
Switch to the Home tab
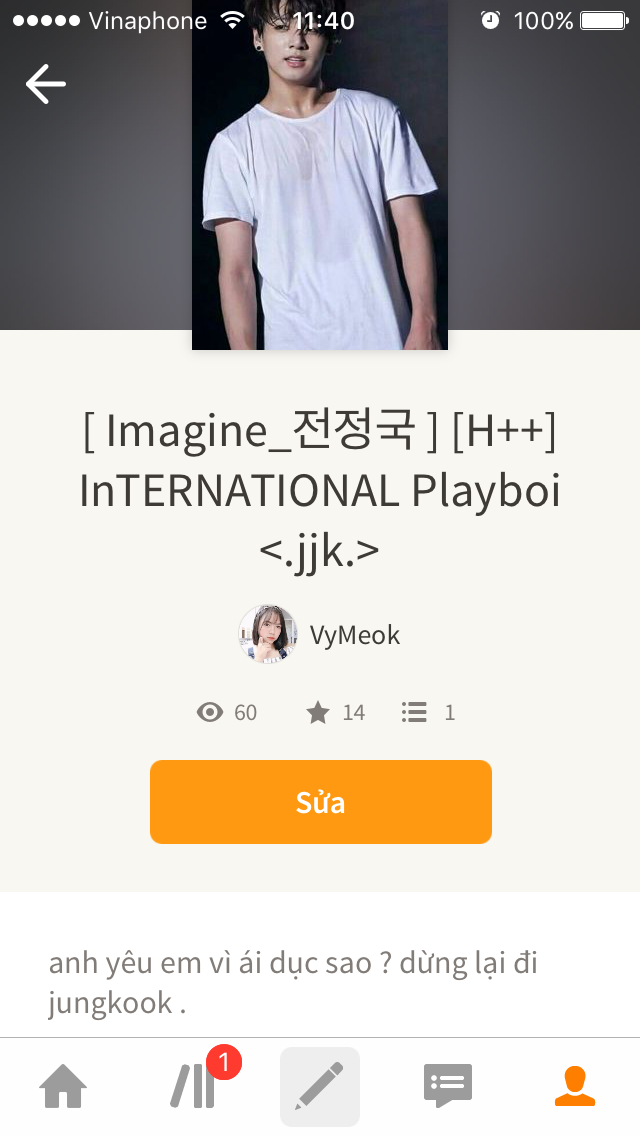pyautogui.click(x=63, y=1086)
